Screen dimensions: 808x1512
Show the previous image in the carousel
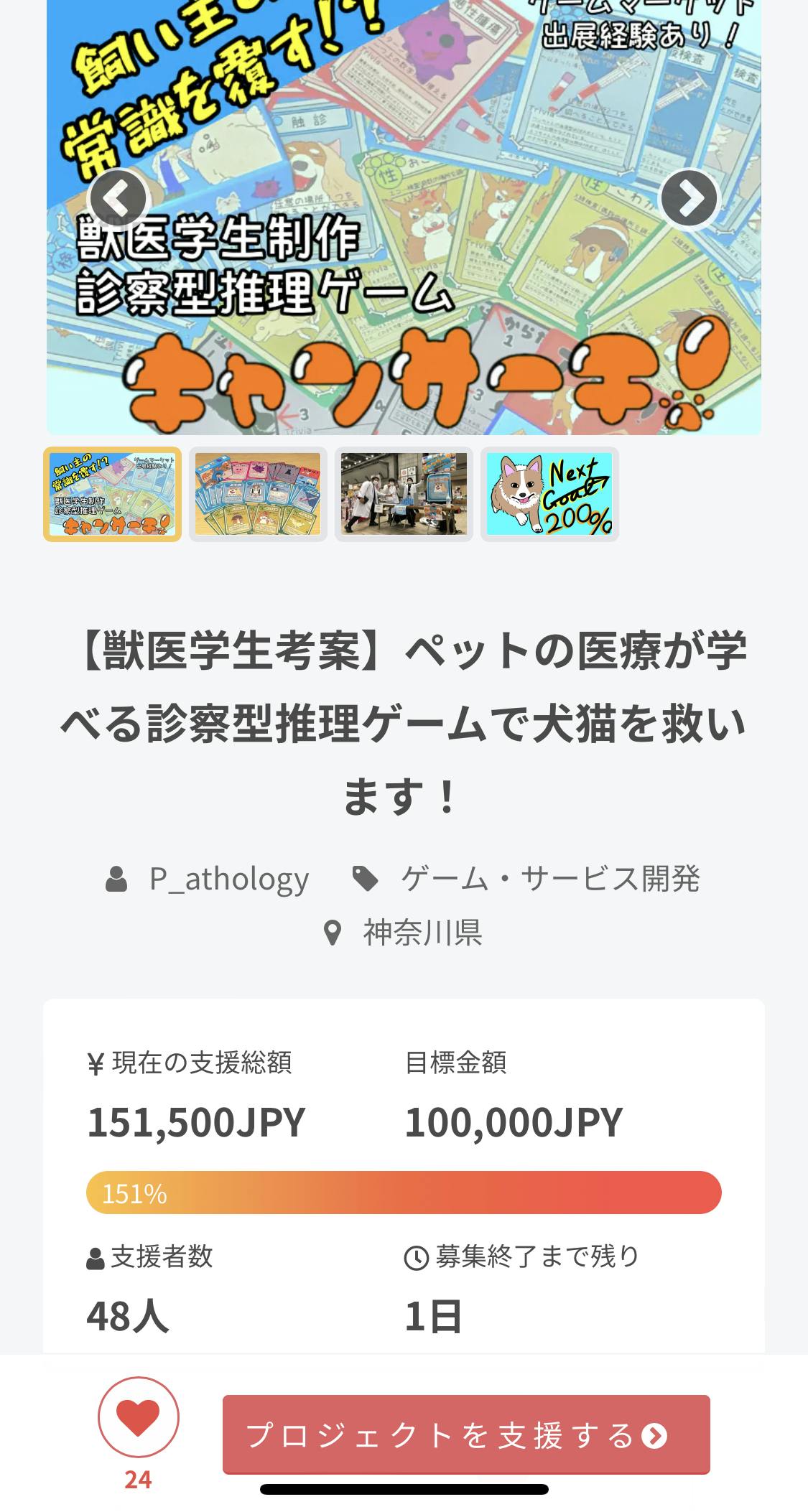click(x=117, y=197)
